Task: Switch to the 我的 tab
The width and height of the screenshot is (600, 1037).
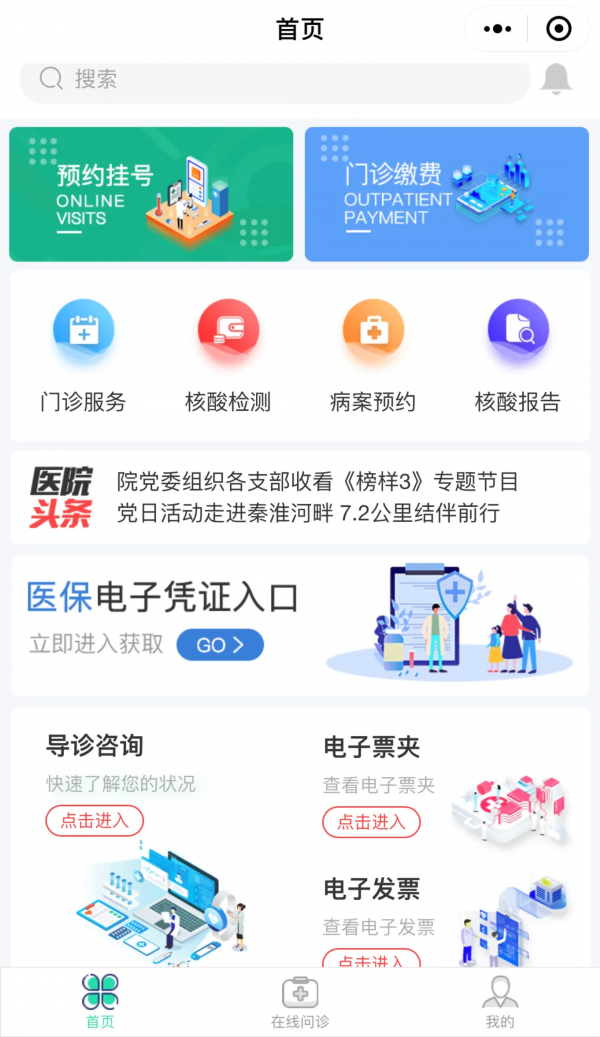Action: (500, 1002)
